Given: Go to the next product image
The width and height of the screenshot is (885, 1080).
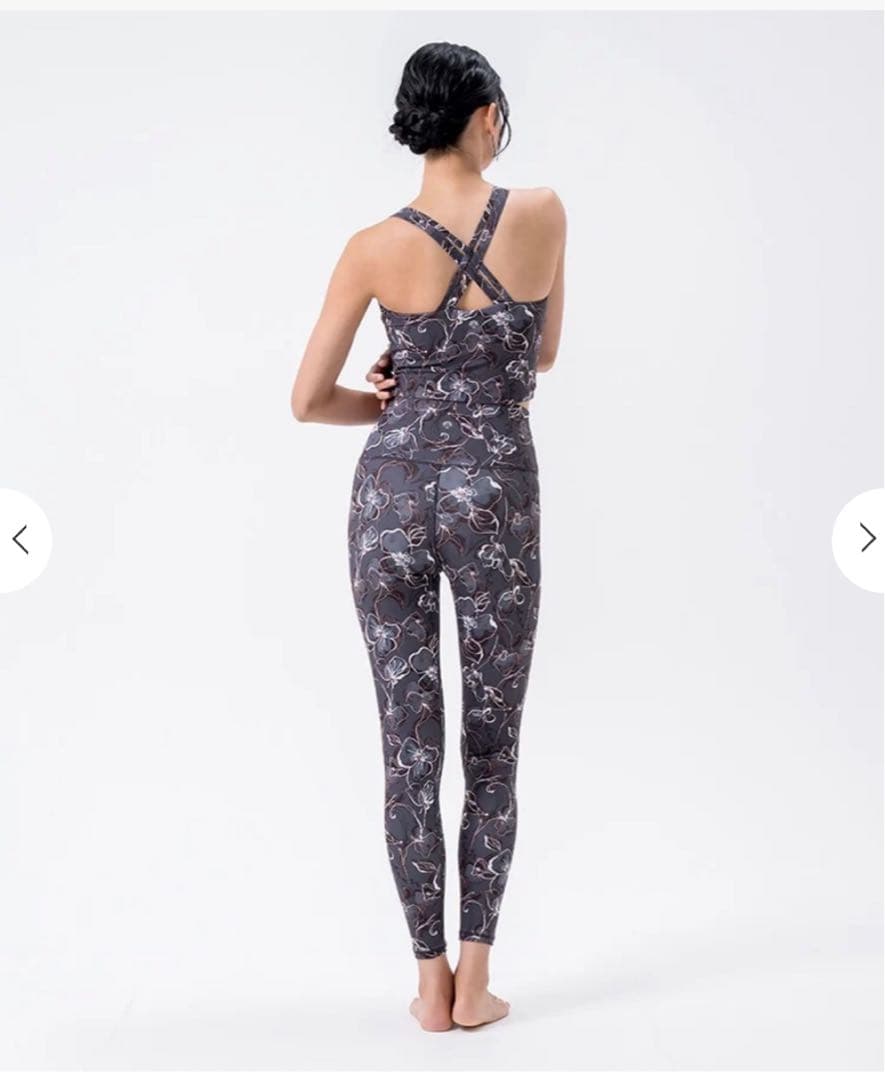Looking at the screenshot, I should pos(866,539).
